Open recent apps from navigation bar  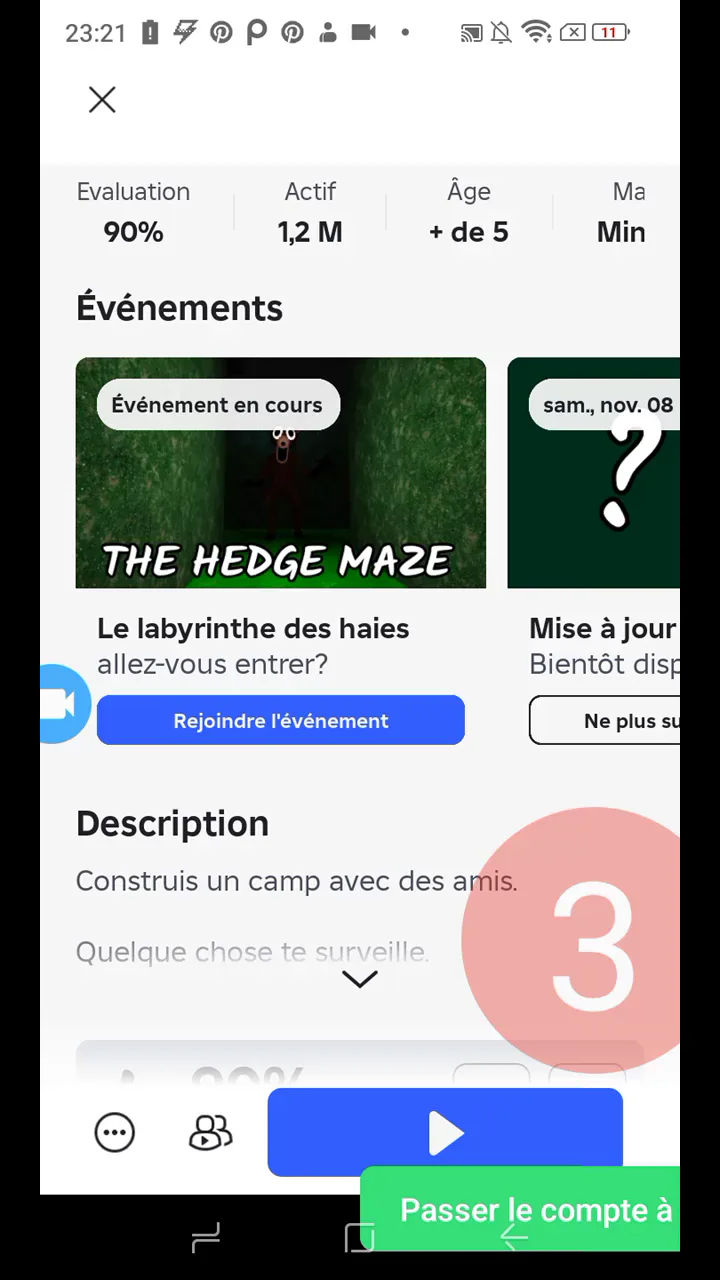point(205,1240)
